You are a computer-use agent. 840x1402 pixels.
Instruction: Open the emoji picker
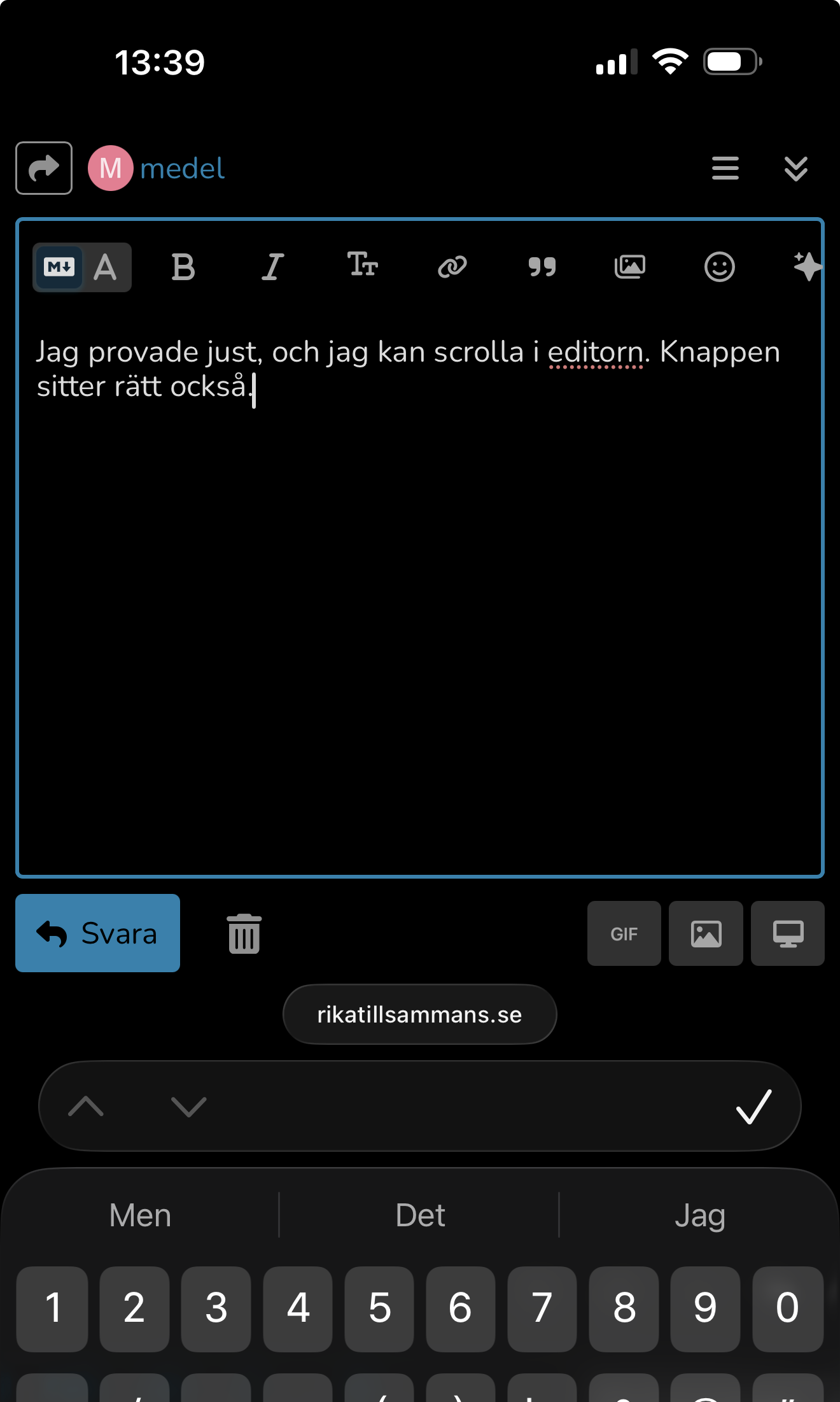click(719, 267)
